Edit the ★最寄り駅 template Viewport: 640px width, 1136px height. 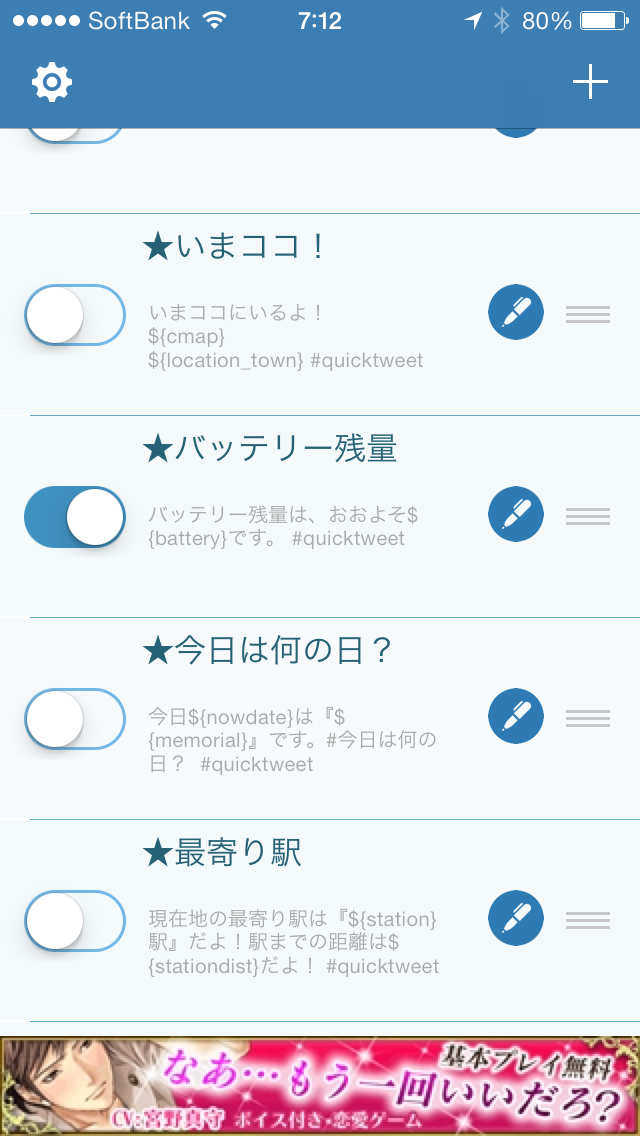click(516, 919)
